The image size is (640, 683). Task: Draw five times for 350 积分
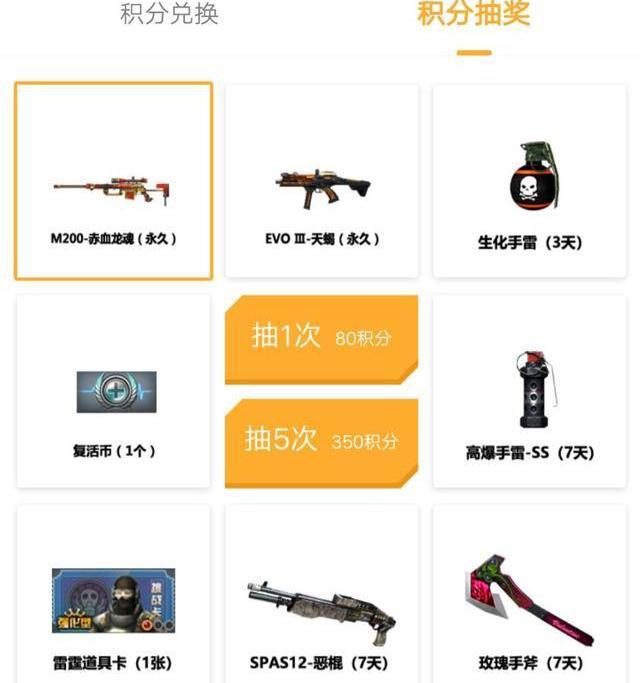point(321,440)
